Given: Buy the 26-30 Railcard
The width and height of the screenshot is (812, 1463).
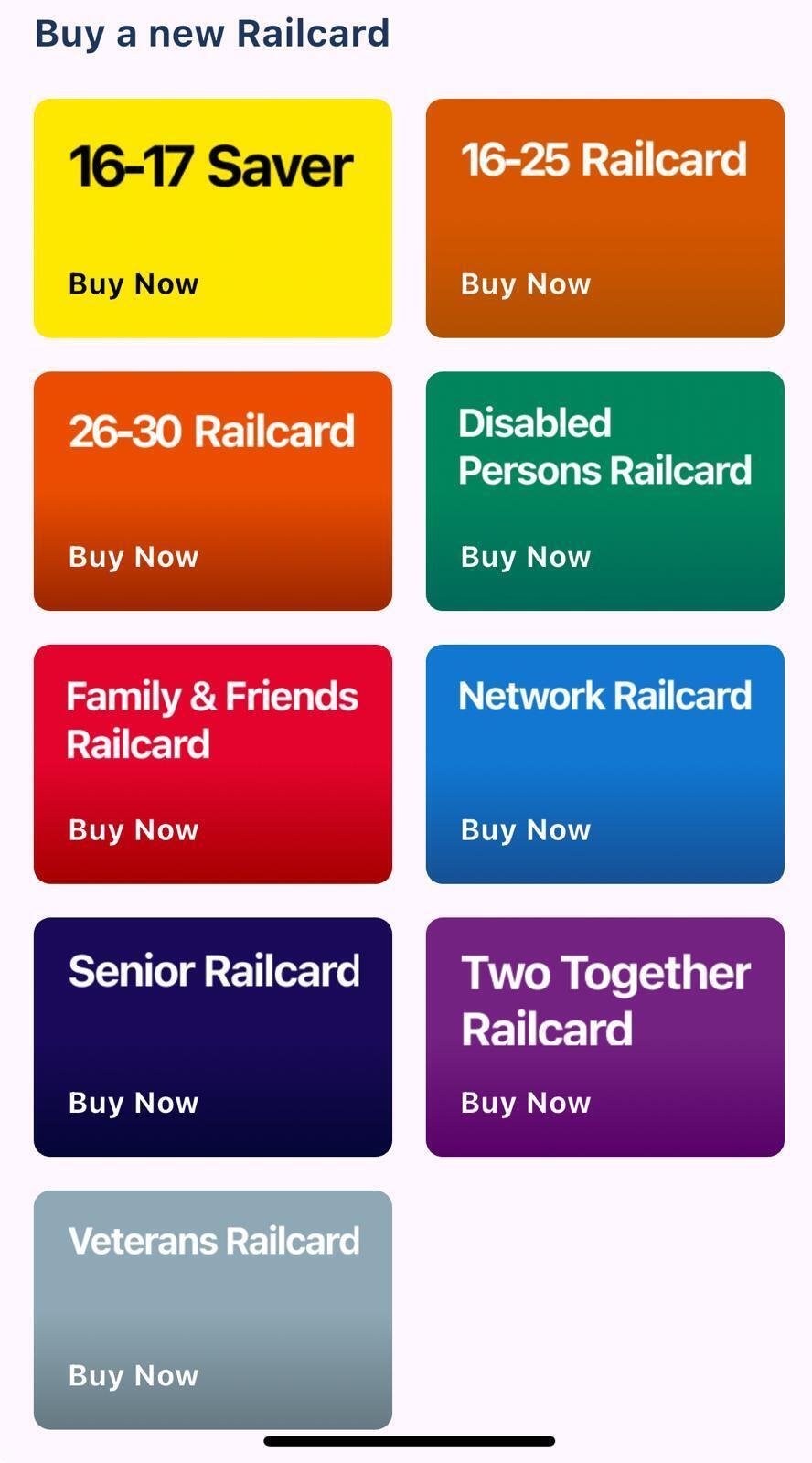Looking at the screenshot, I should (212, 491).
